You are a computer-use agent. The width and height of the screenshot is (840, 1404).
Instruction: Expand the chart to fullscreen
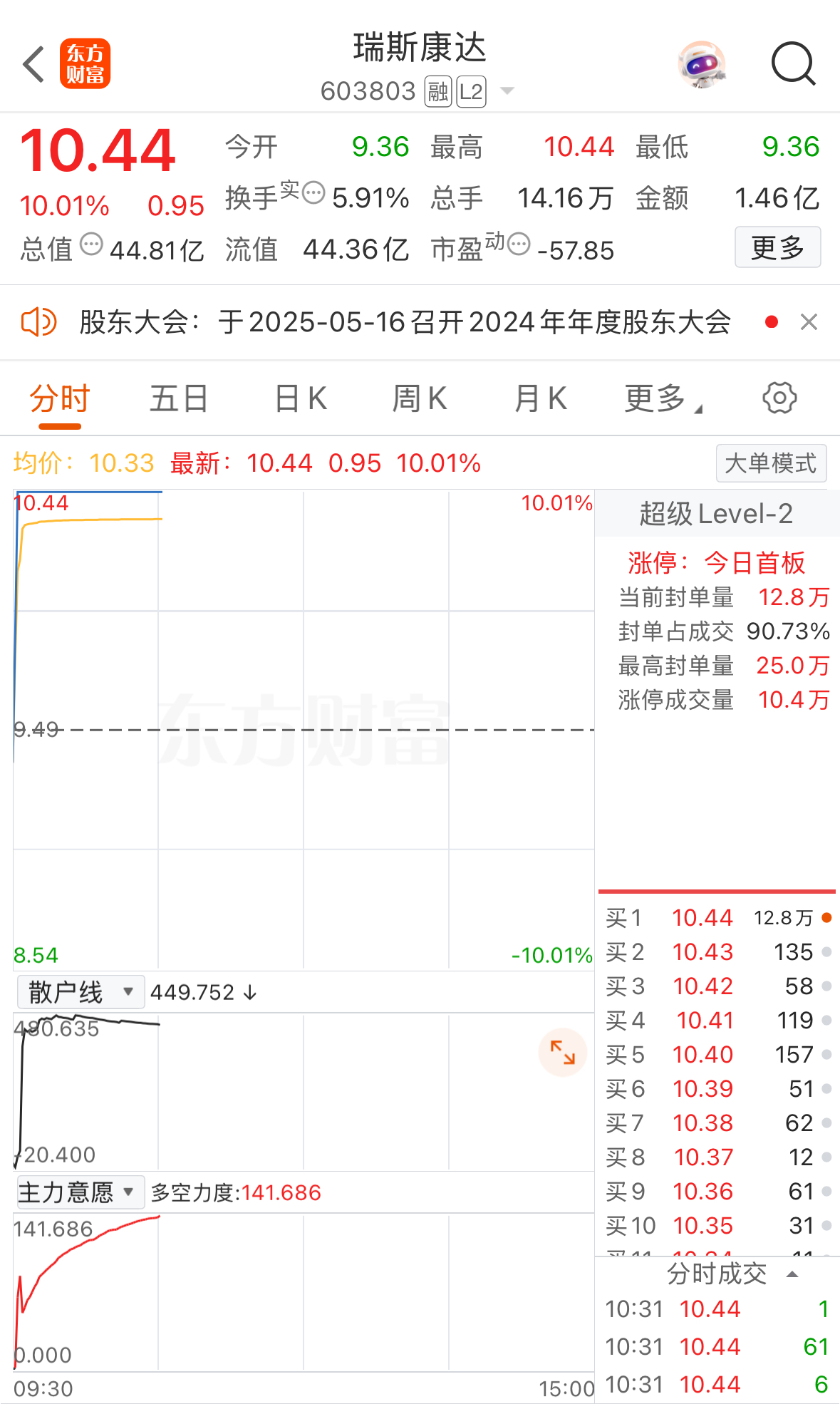(x=562, y=1052)
